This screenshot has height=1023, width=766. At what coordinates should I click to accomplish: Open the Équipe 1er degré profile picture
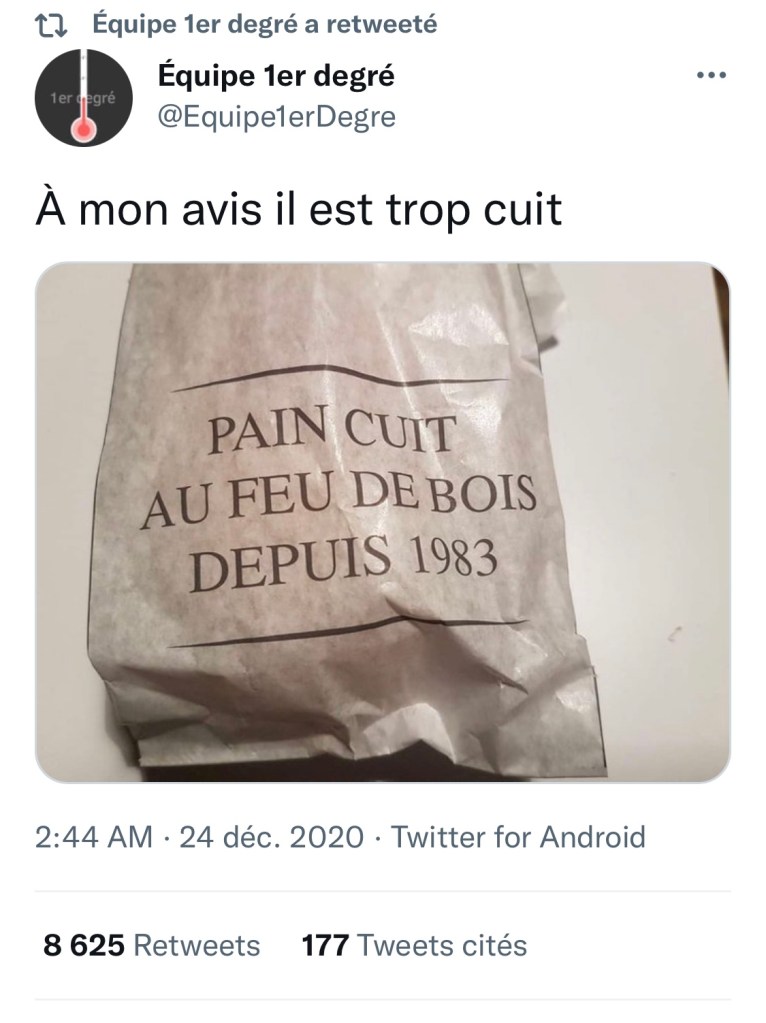tap(83, 98)
